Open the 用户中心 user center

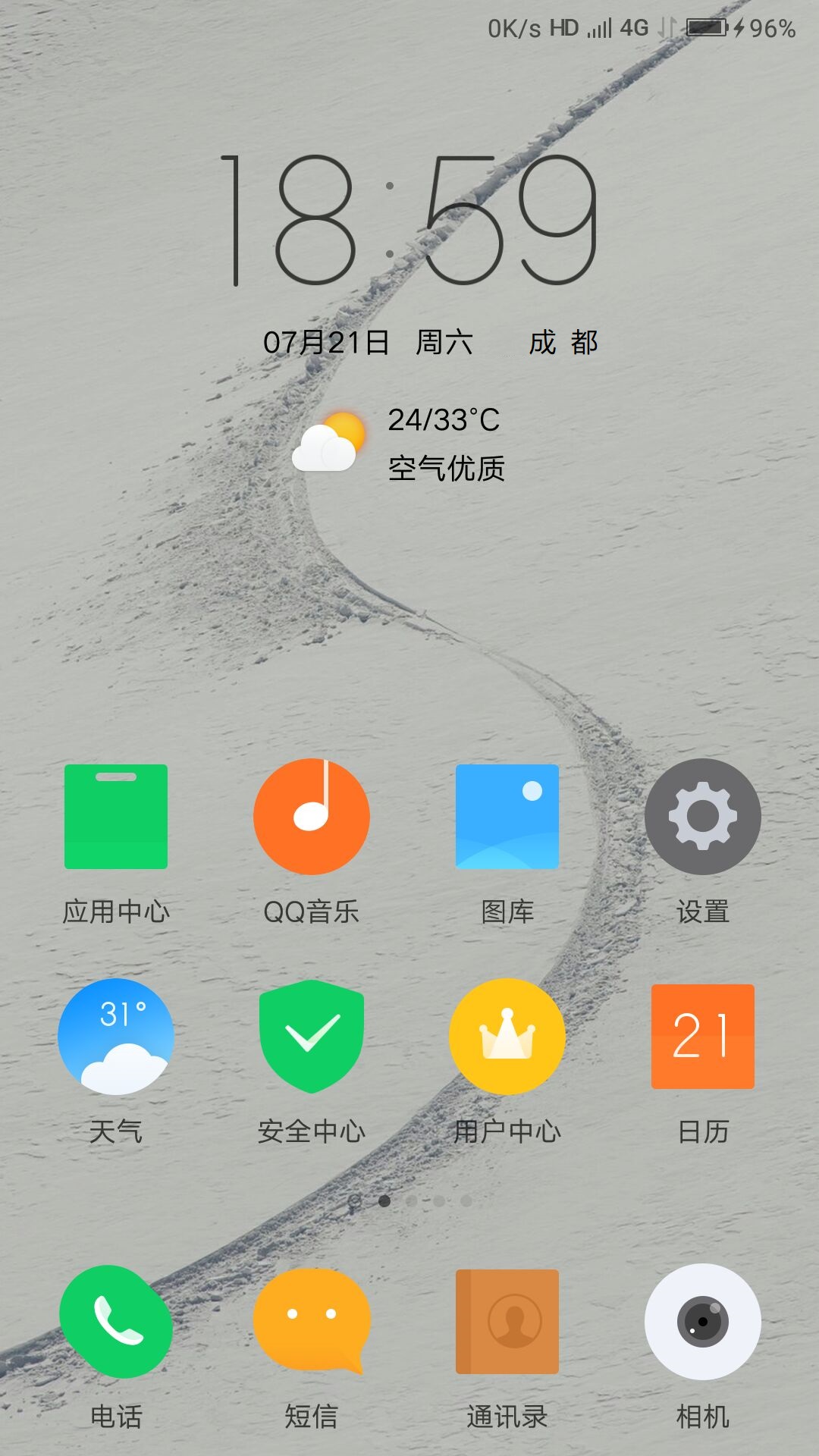click(x=507, y=1037)
